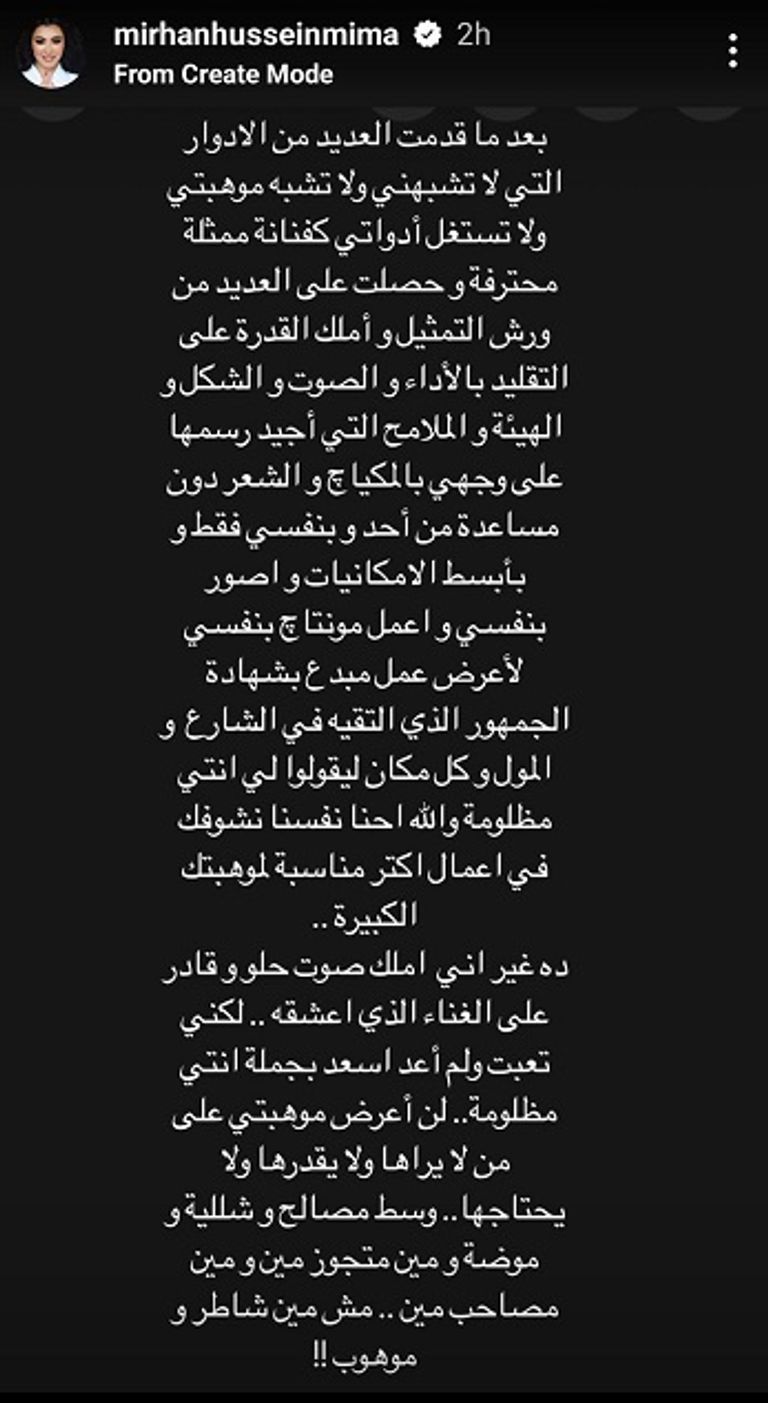Open profile via the mirhanhusseinmima username

262,31
